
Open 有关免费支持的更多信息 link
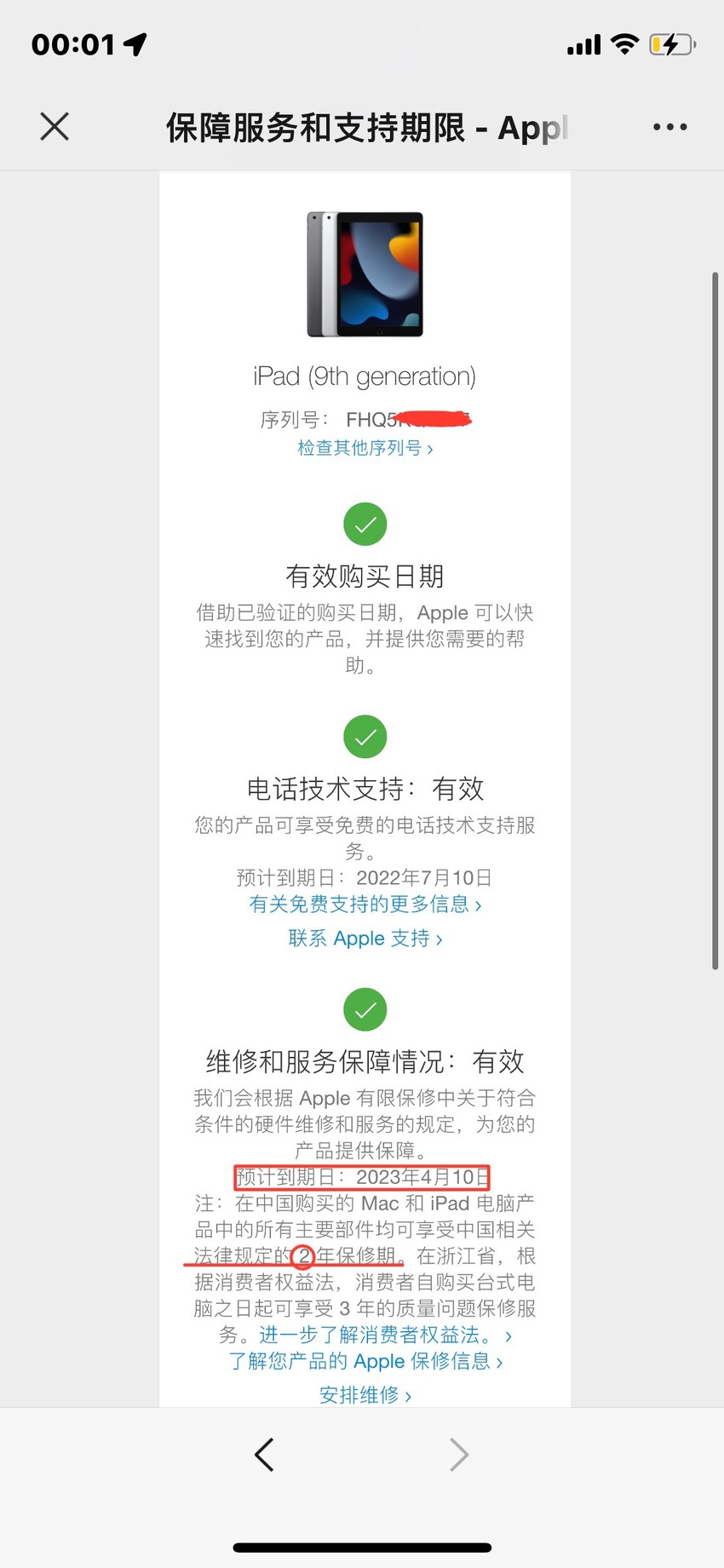point(365,905)
